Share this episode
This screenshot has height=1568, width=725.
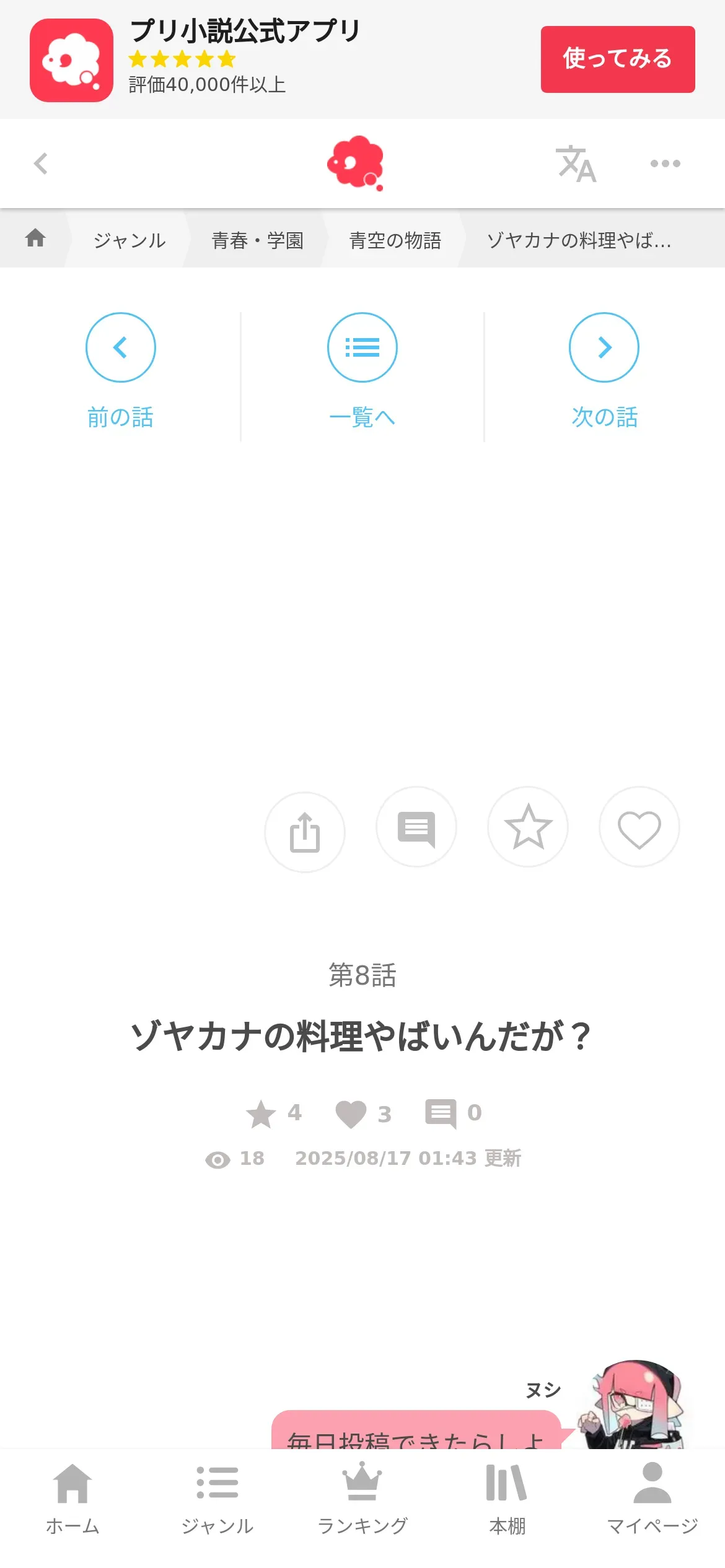pyautogui.click(x=305, y=832)
